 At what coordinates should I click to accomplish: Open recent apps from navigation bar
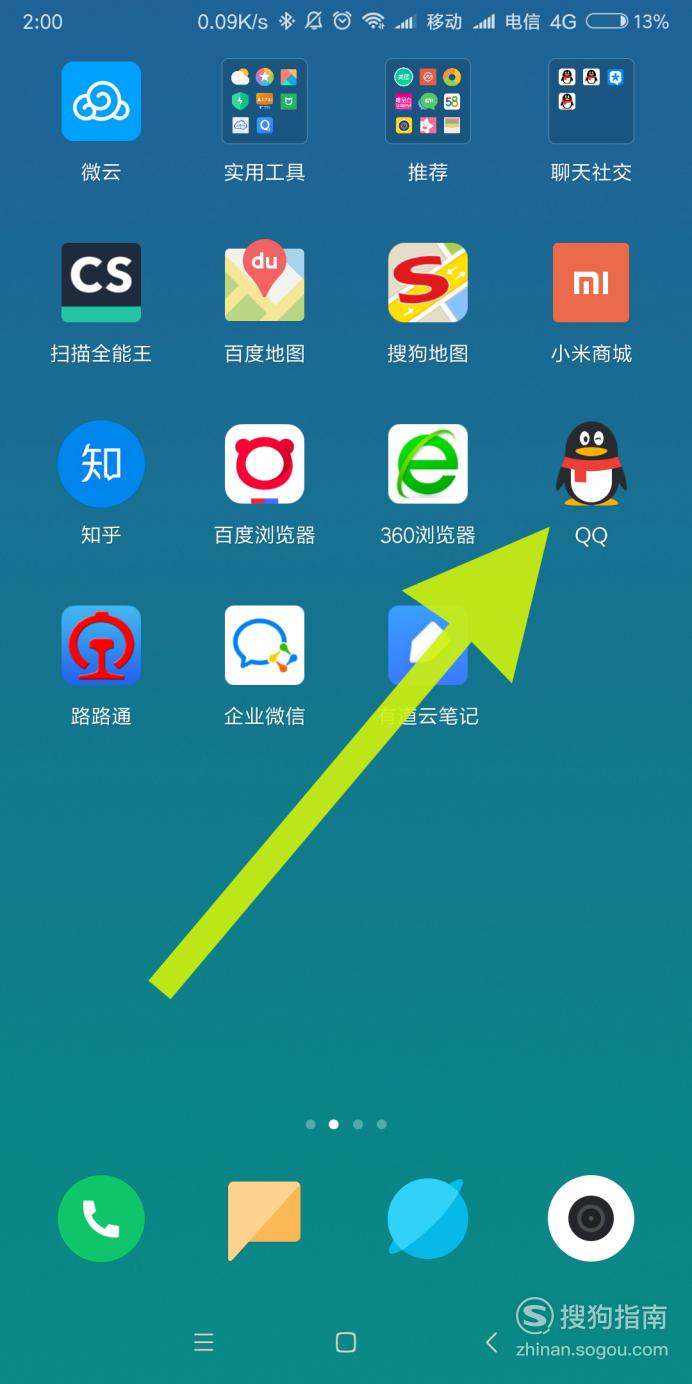pos(204,1342)
